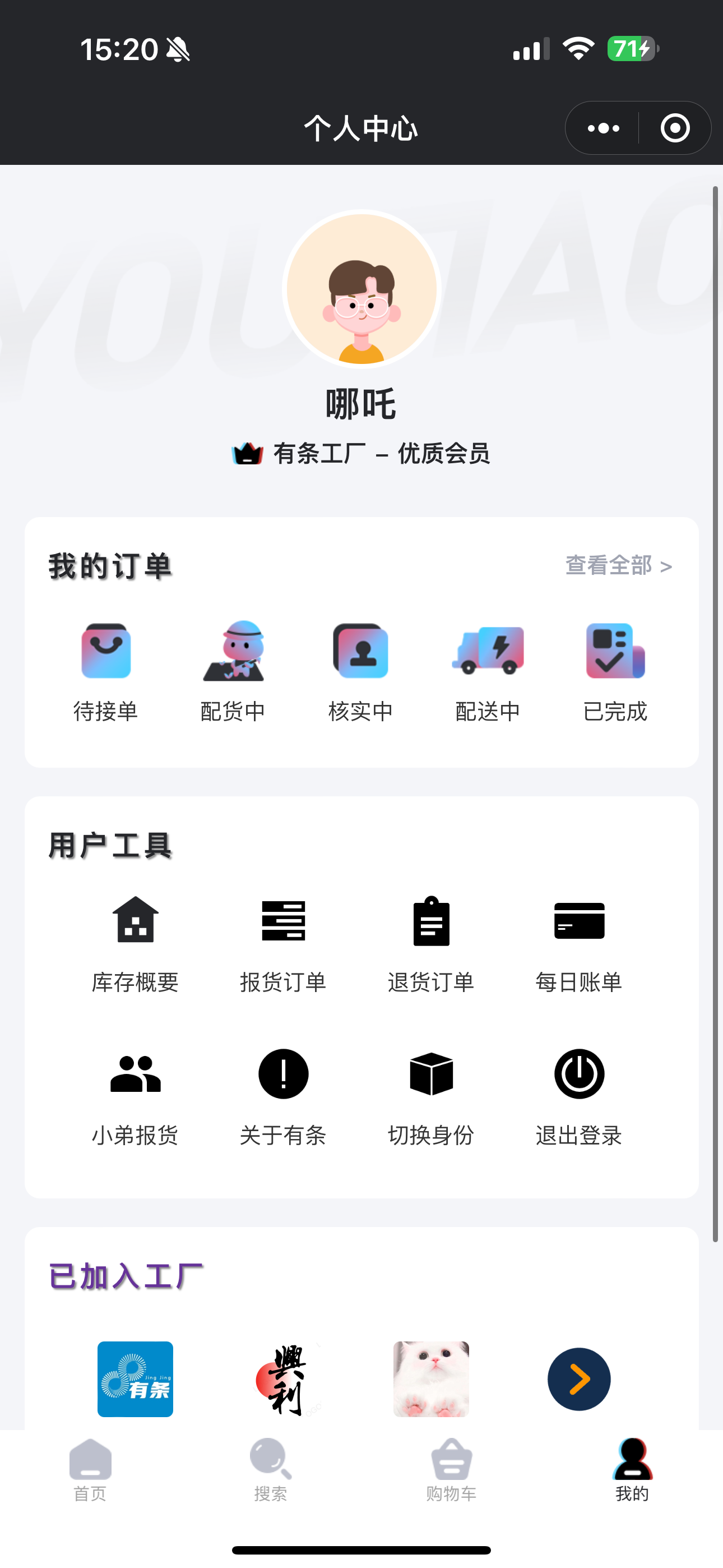
Task: Open 配货中 orders
Action: click(x=233, y=671)
